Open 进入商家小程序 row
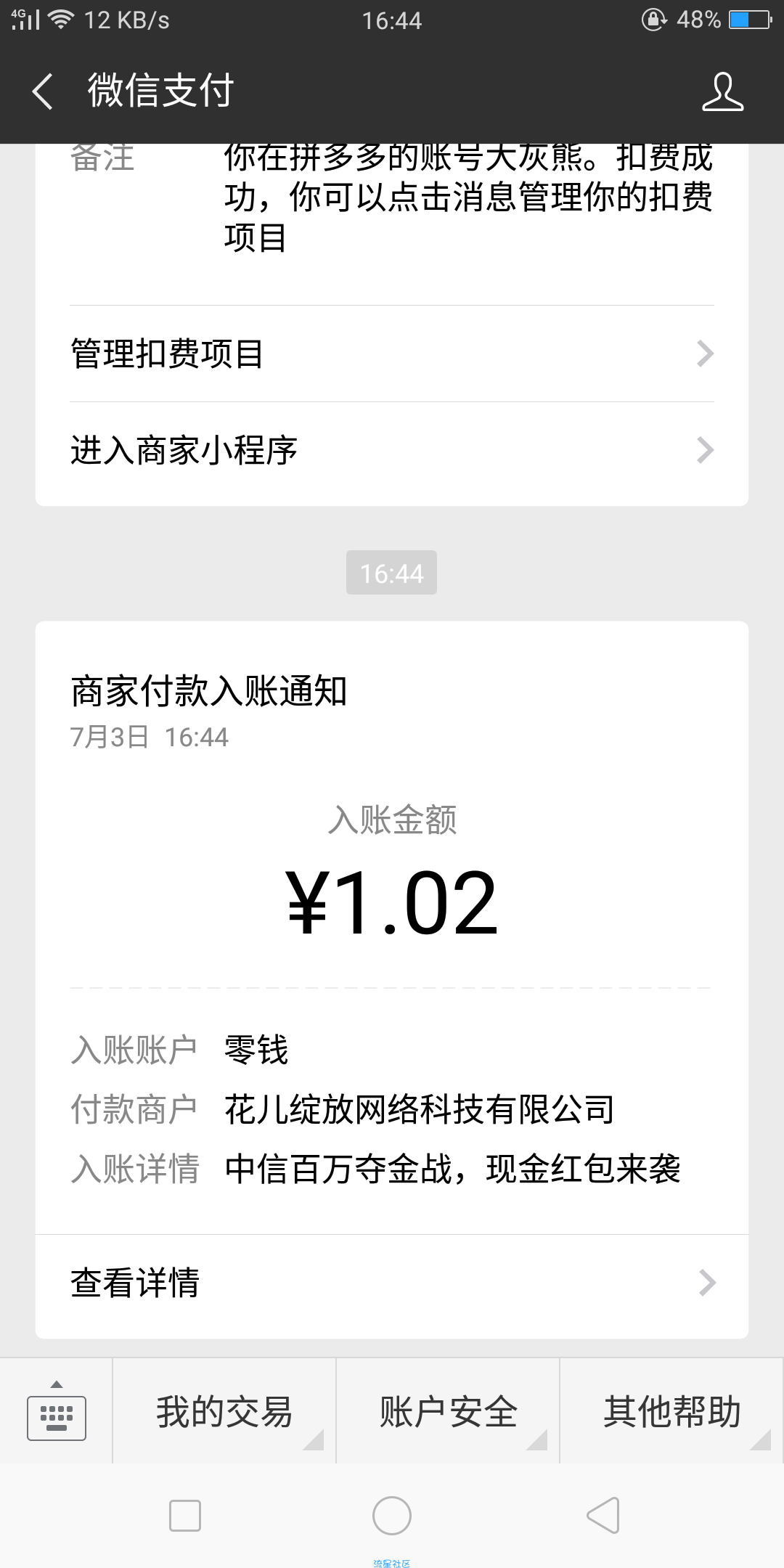784x1568 pixels. coord(392,450)
